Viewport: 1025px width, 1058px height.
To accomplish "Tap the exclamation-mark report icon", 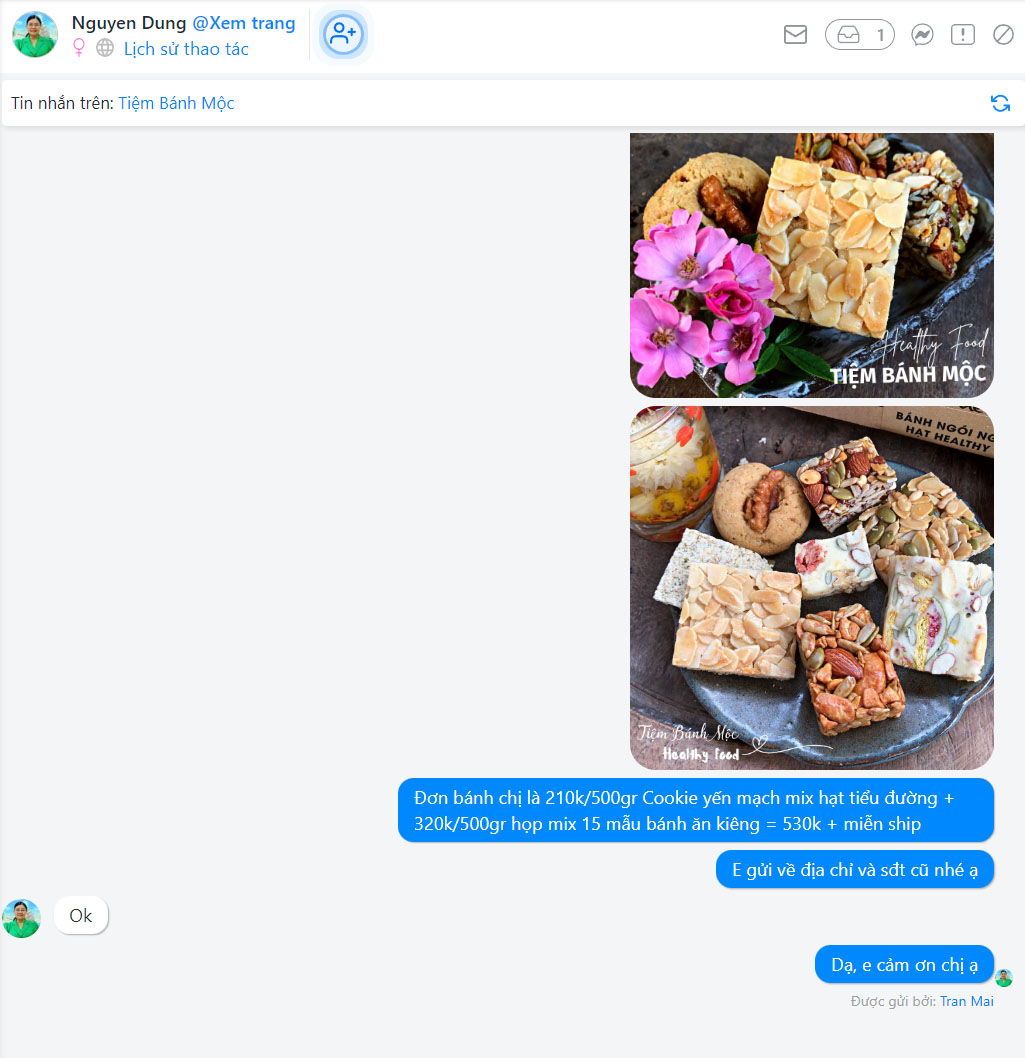I will click(x=962, y=35).
